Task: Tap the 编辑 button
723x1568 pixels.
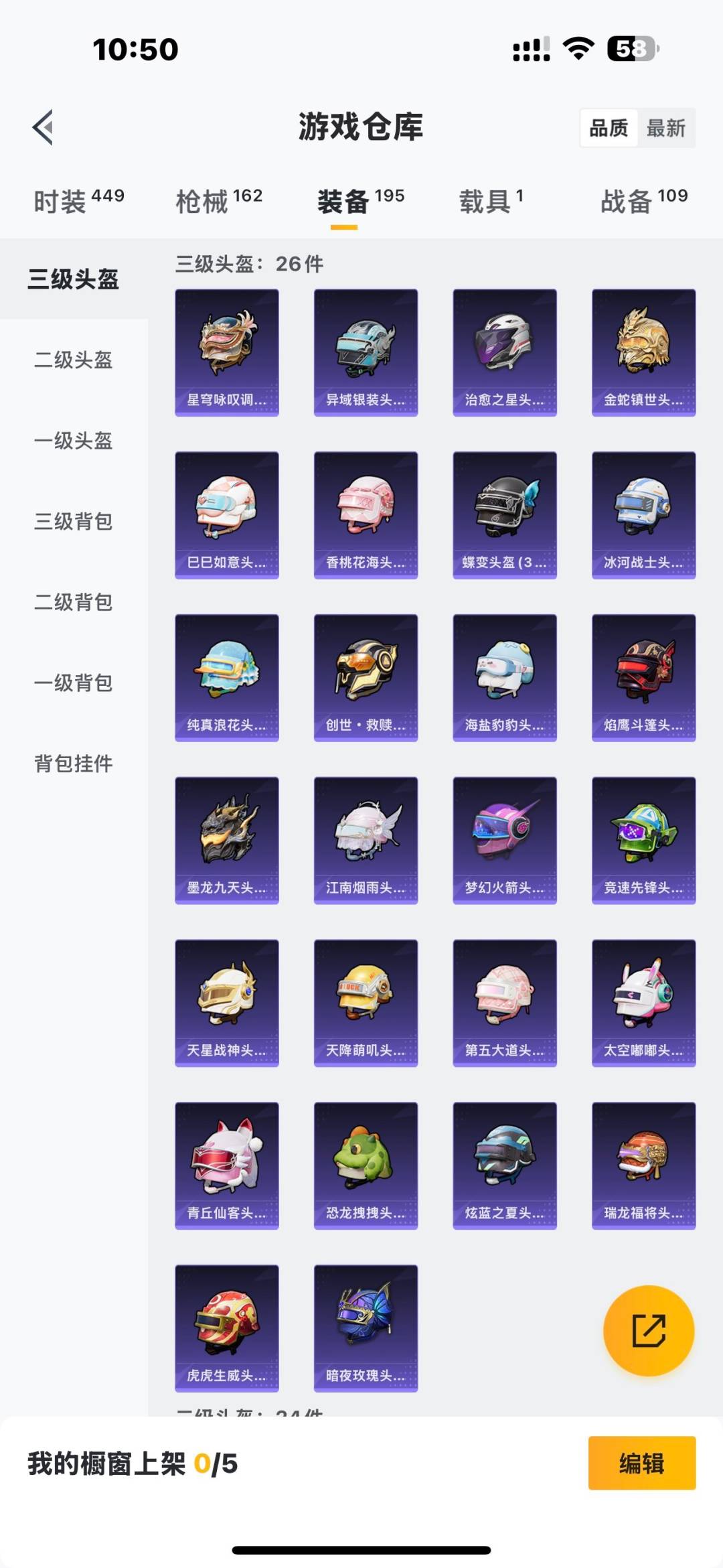Action: coord(641,1463)
